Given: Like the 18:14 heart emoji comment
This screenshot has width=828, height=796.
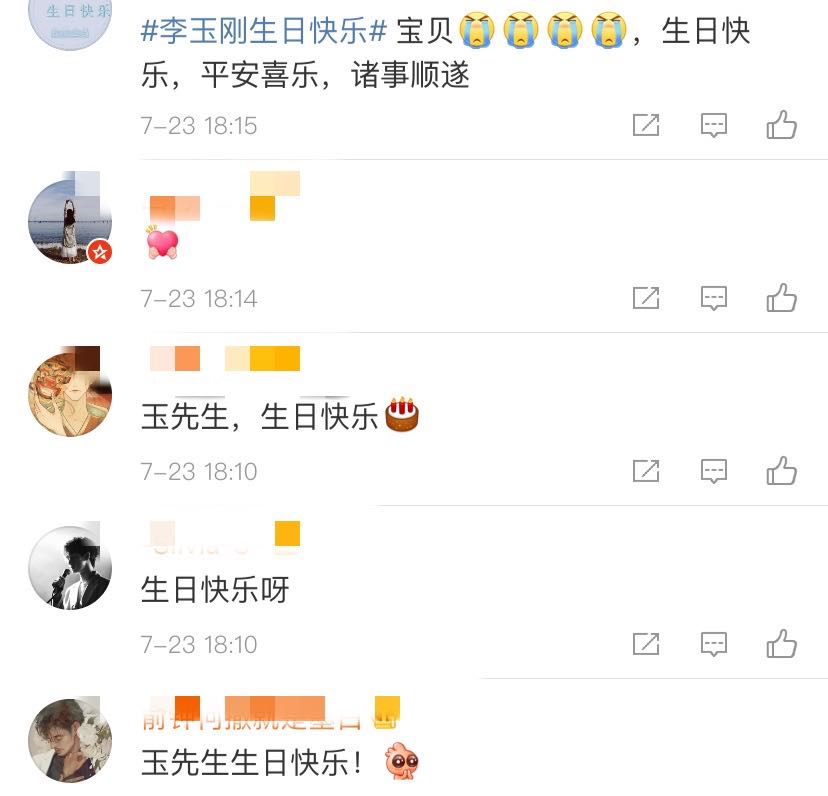Looking at the screenshot, I should click(x=781, y=298).
